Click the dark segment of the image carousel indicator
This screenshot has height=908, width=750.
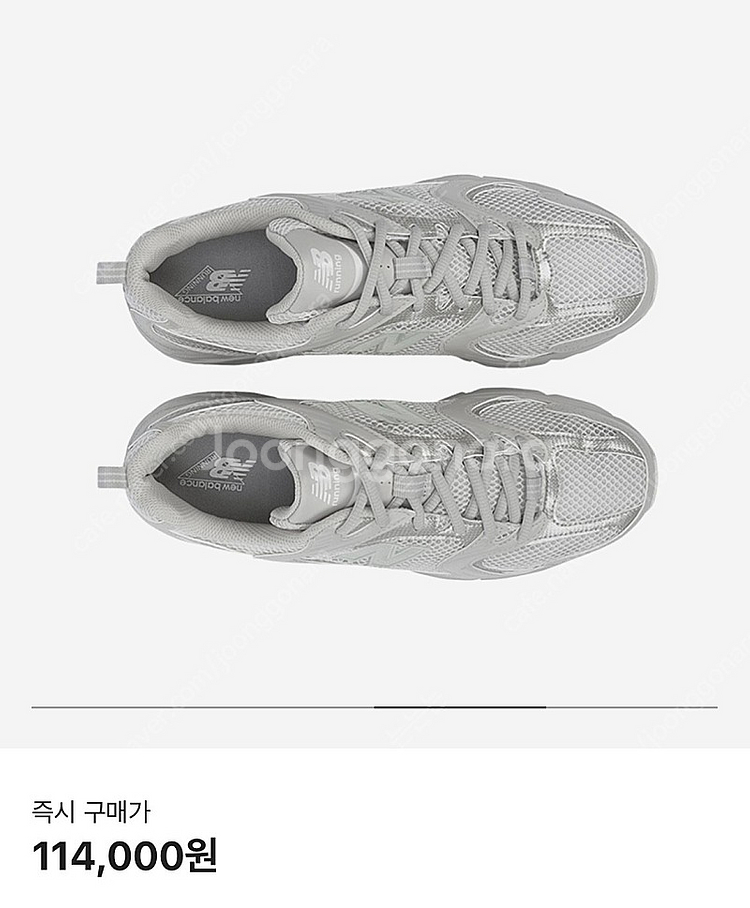point(460,705)
